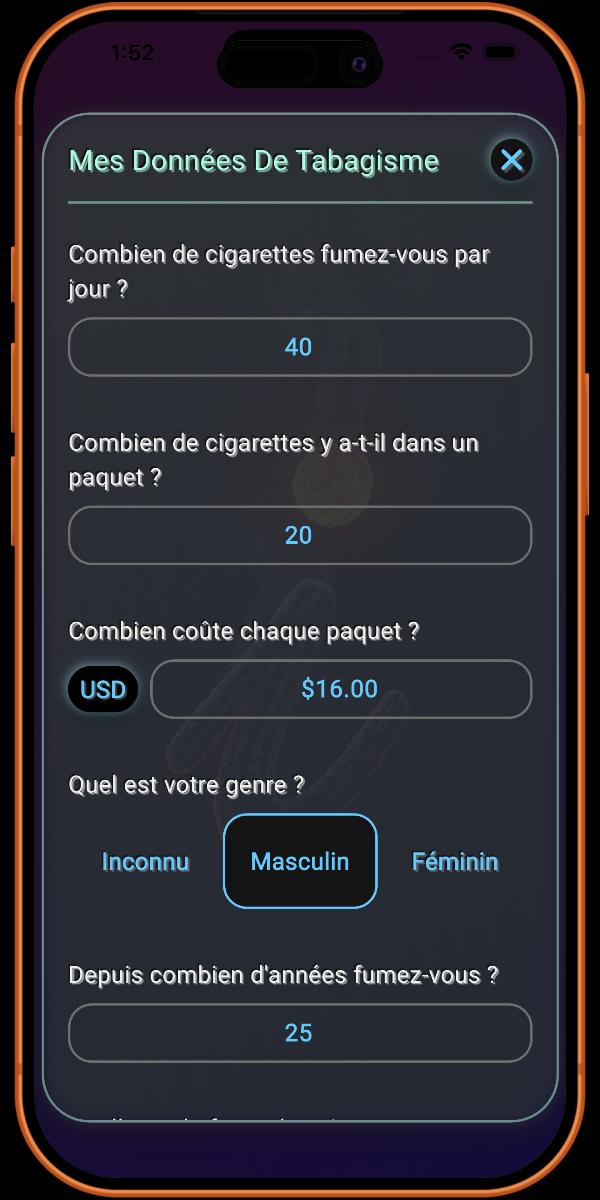Pick Féminin as gender
This screenshot has height=1200, width=600.
[455, 861]
